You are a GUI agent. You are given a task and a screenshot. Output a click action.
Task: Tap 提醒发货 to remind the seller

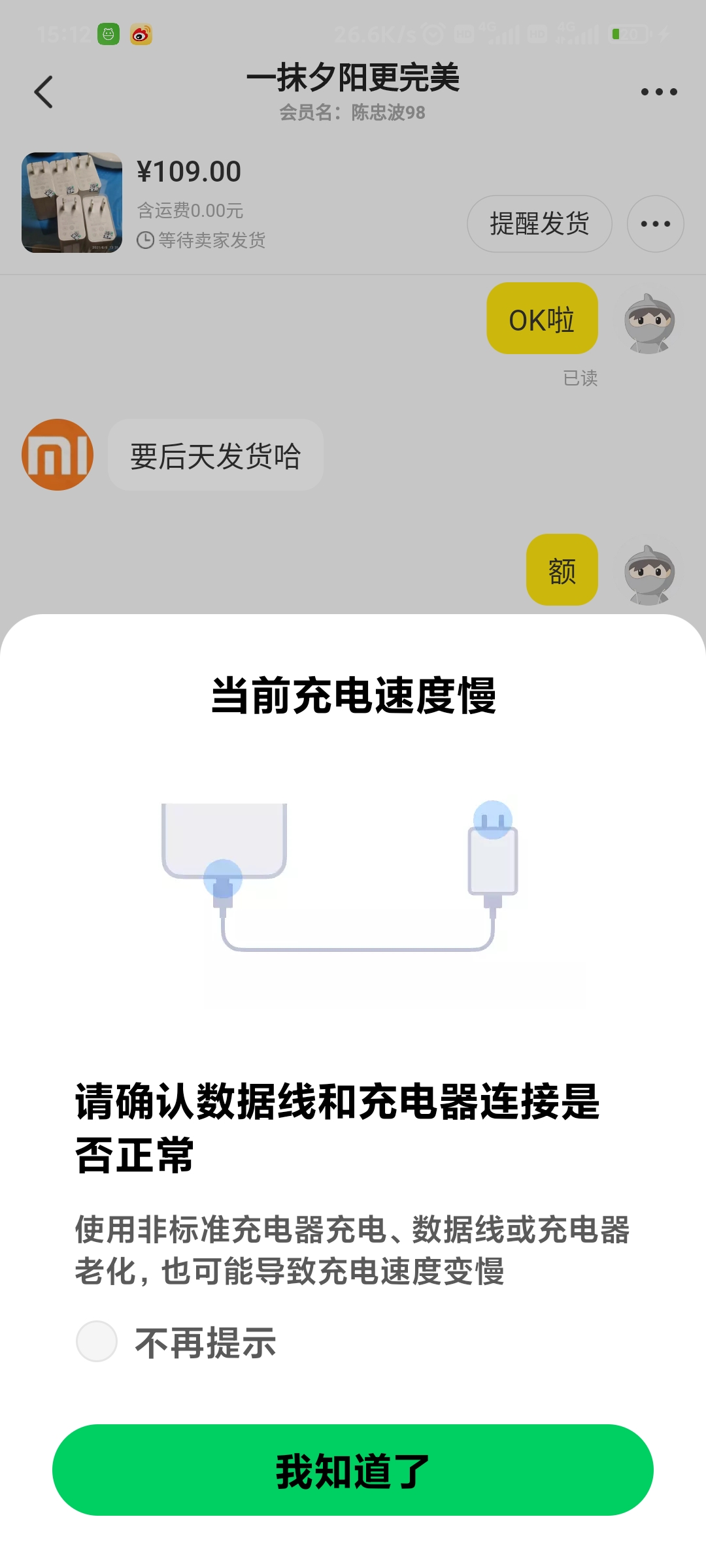click(x=539, y=224)
